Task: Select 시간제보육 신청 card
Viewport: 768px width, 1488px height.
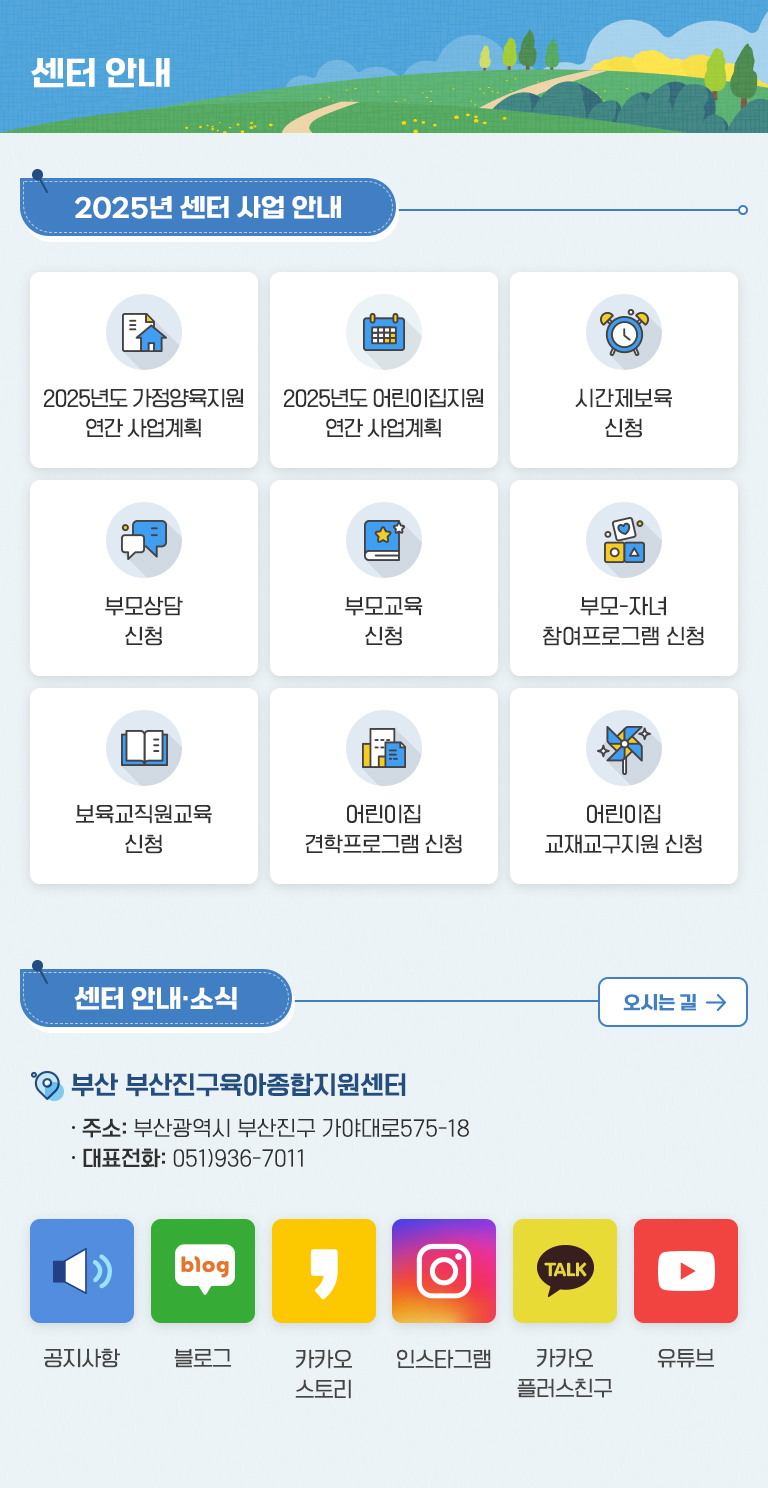Action: (x=624, y=370)
